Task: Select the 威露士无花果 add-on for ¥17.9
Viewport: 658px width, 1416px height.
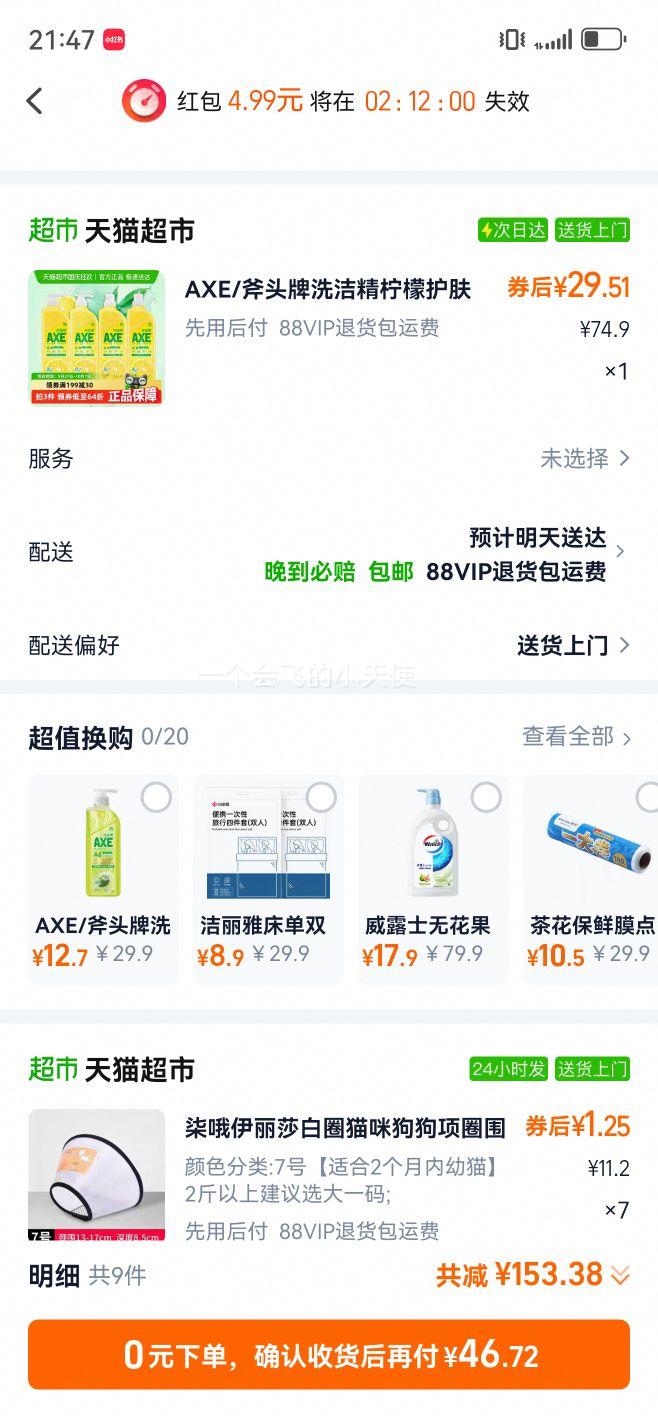Action: pyautogui.click(x=486, y=797)
